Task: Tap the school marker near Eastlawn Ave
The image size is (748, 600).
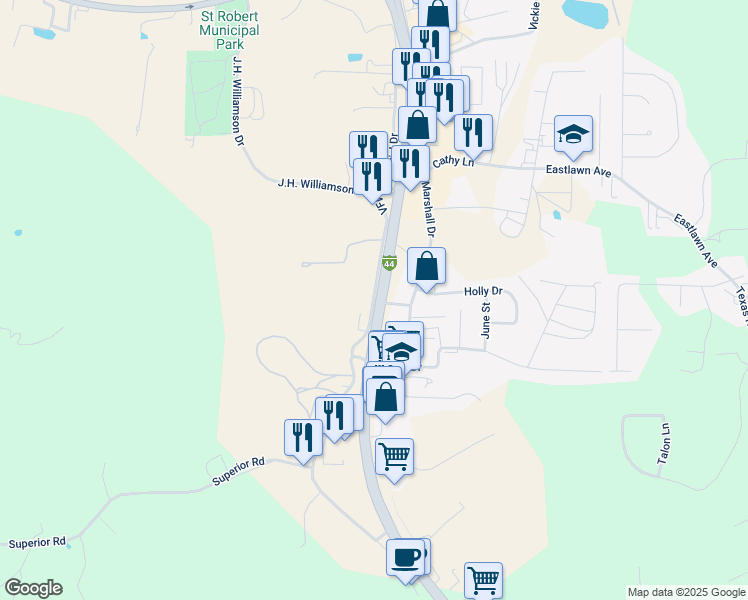Action: click(574, 135)
